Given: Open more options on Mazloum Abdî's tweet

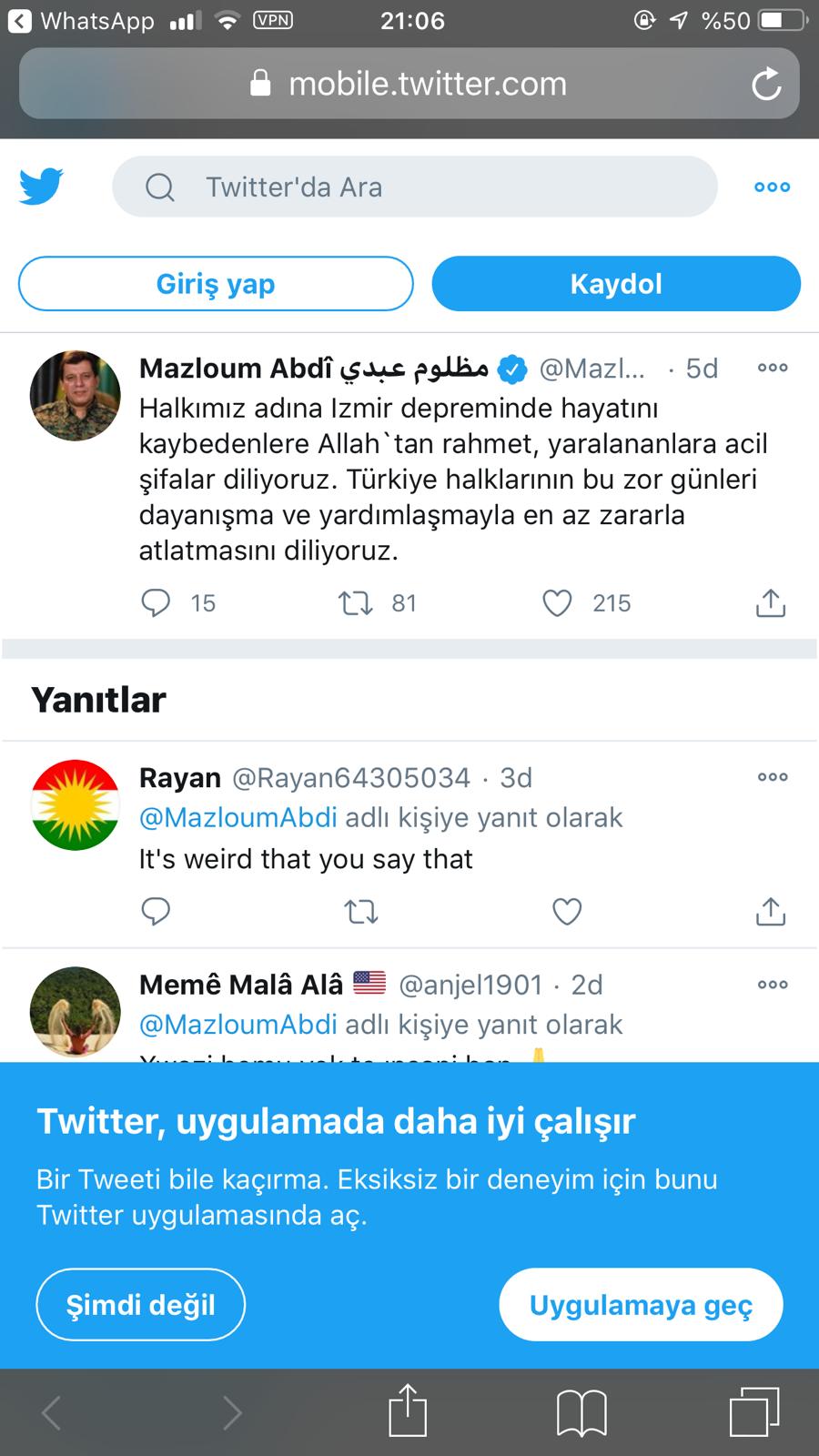Looking at the screenshot, I should coord(772,368).
